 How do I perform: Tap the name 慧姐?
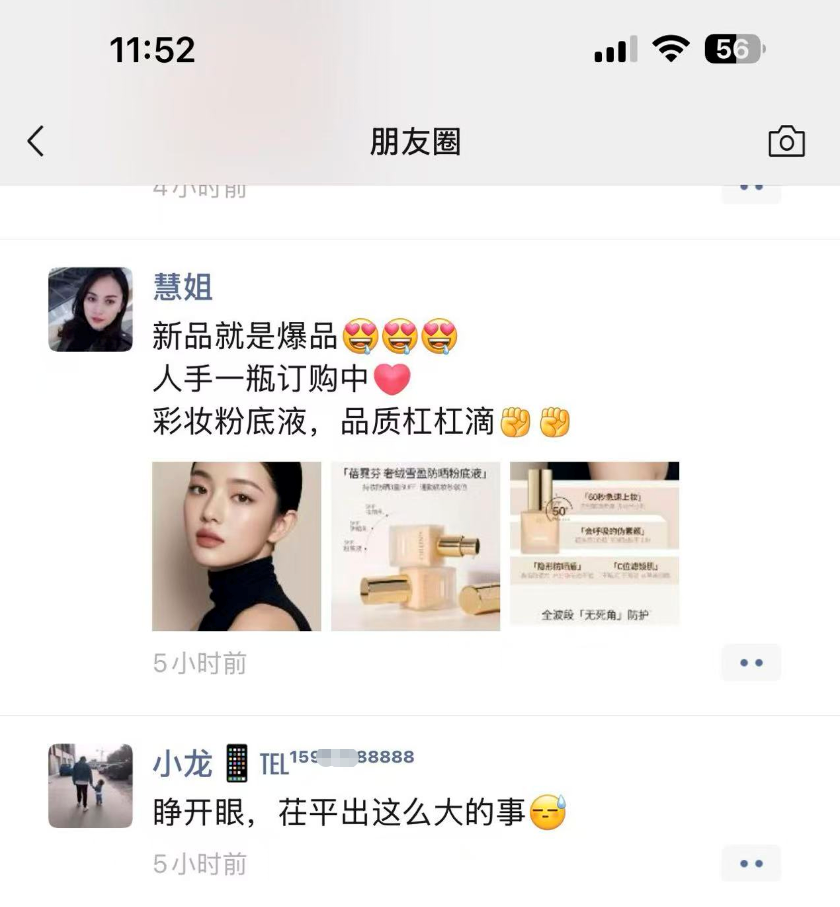[x=182, y=287]
